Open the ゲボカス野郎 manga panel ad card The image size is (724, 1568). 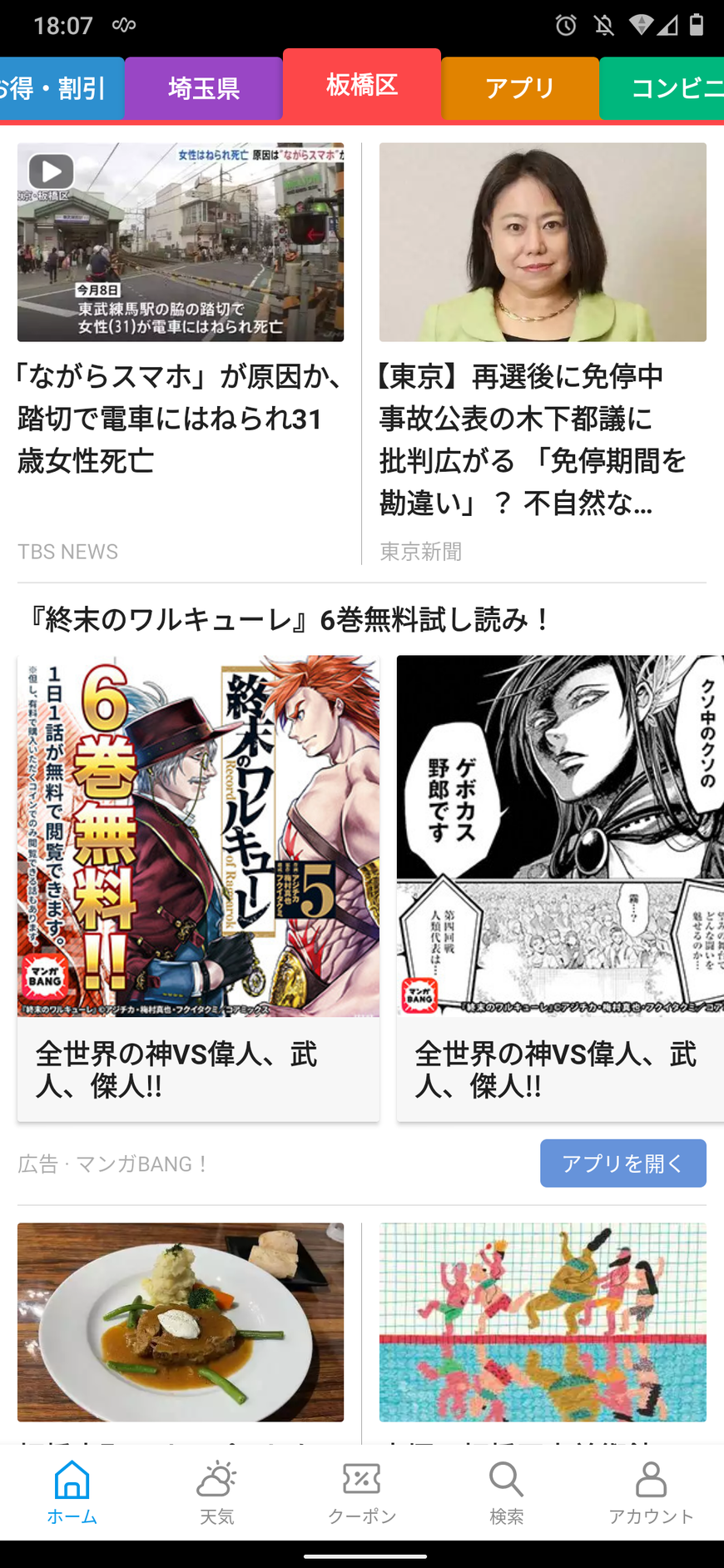560,886
